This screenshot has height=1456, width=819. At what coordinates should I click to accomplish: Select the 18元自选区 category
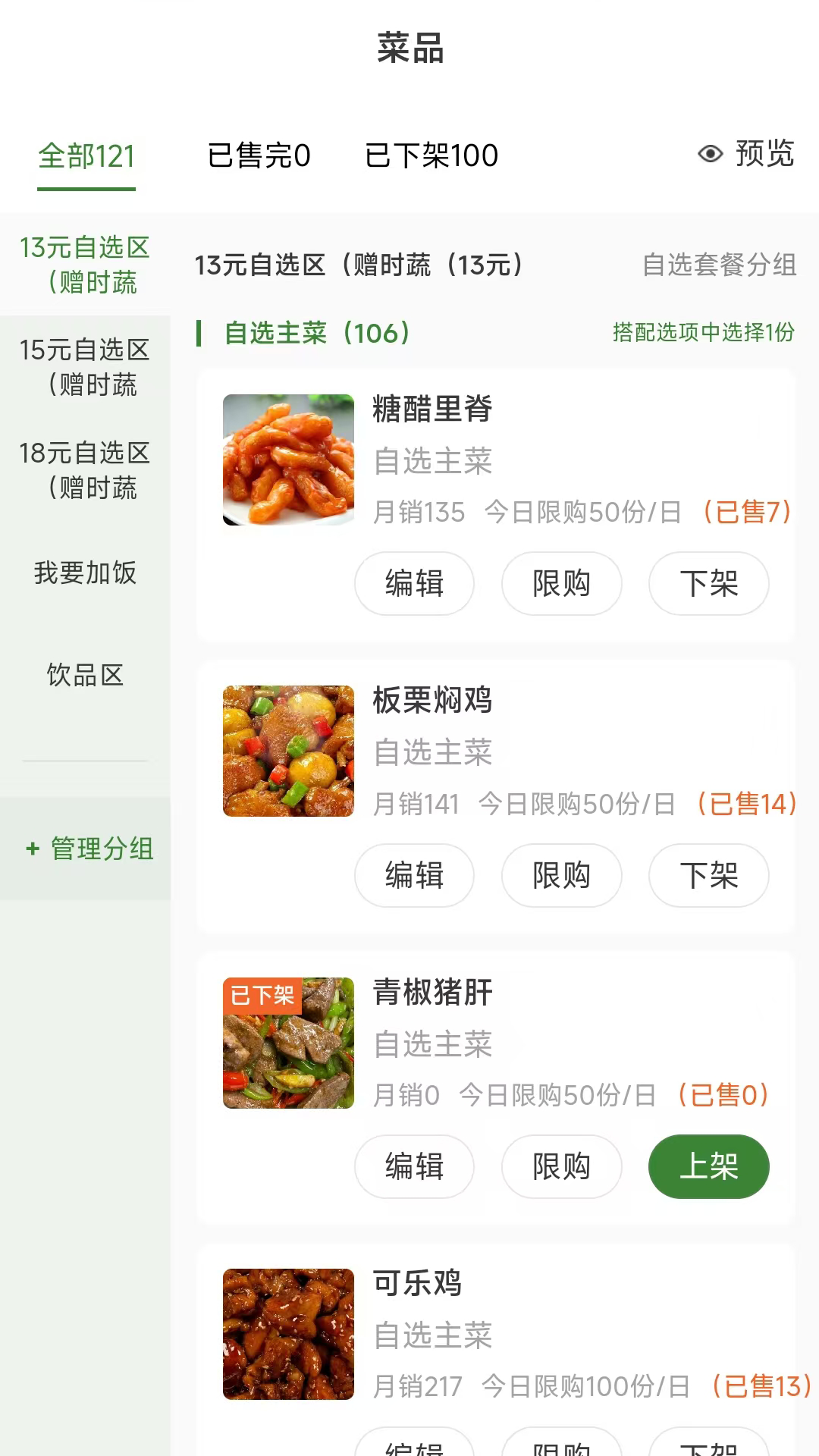point(85,470)
